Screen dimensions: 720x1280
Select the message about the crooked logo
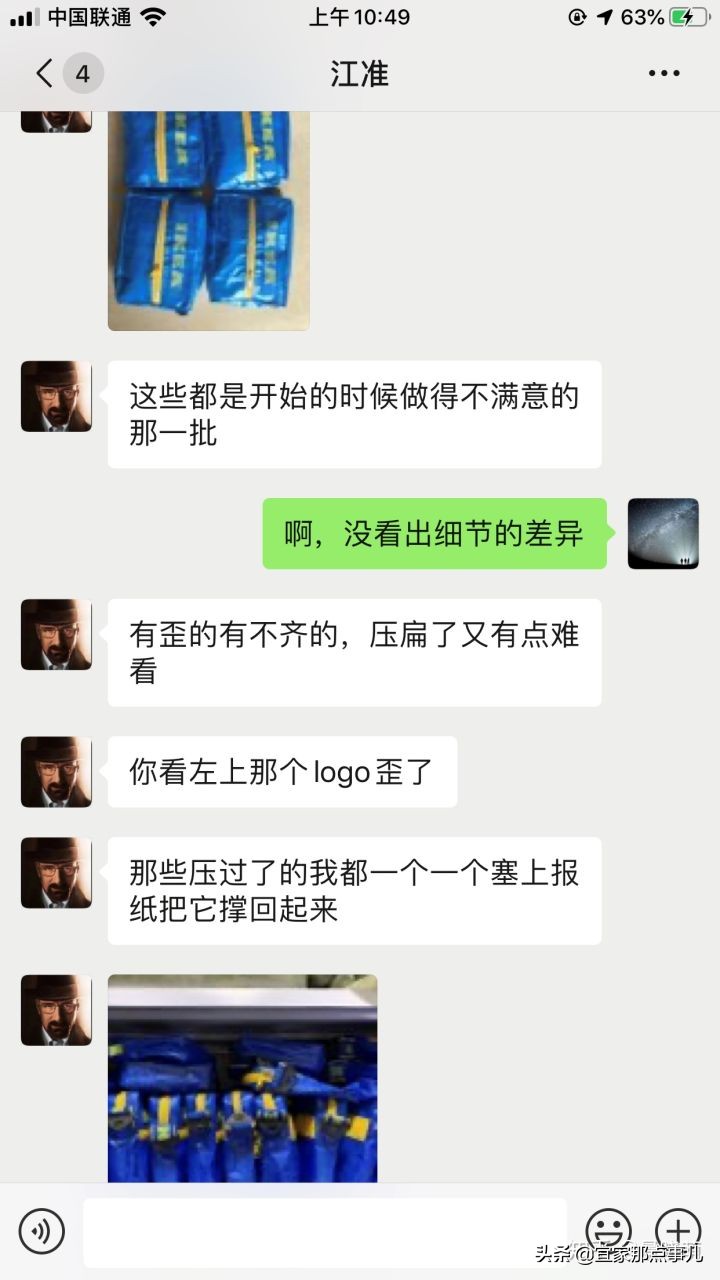point(282,770)
